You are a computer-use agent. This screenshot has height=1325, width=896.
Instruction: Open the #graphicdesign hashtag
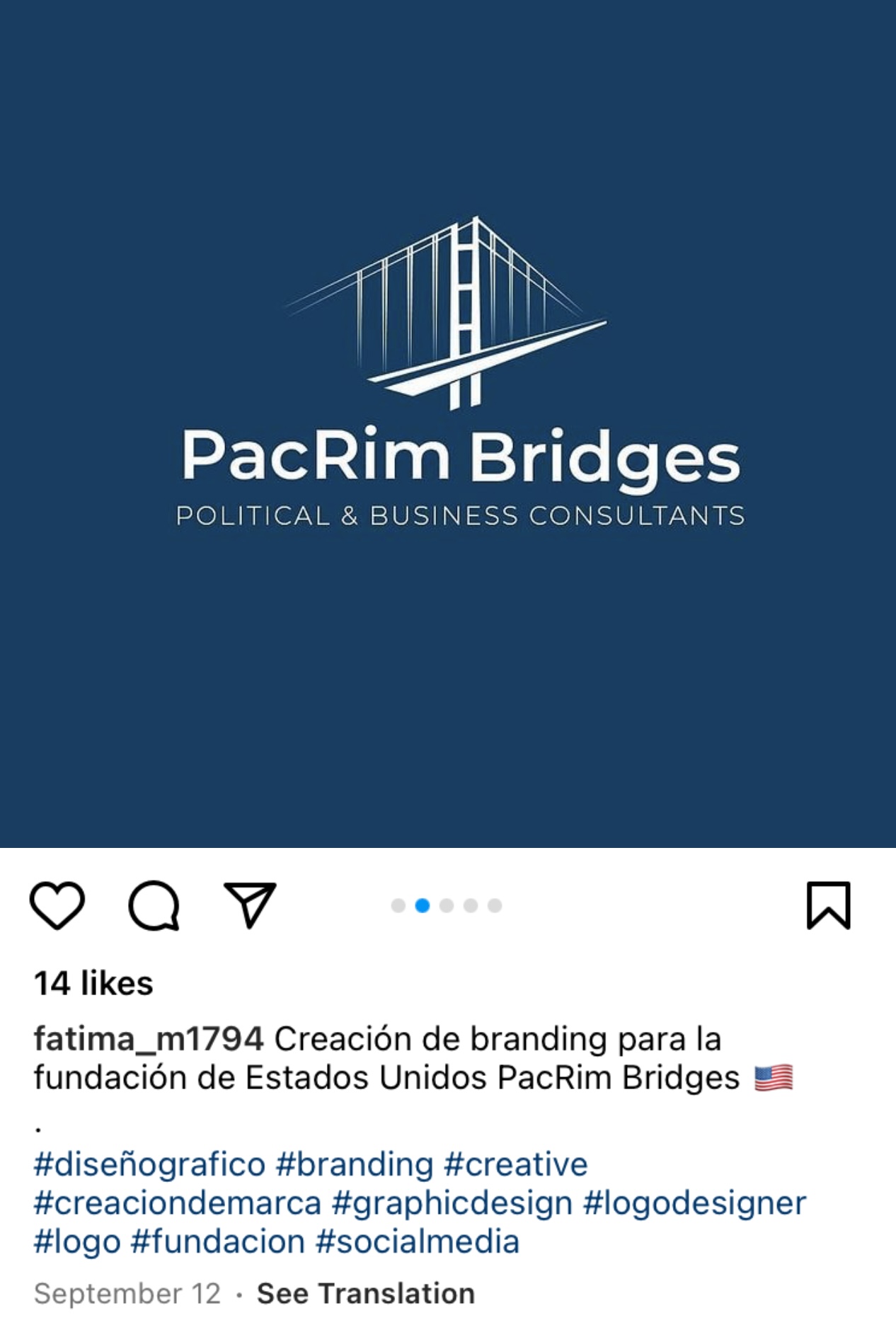pyautogui.click(x=452, y=1203)
